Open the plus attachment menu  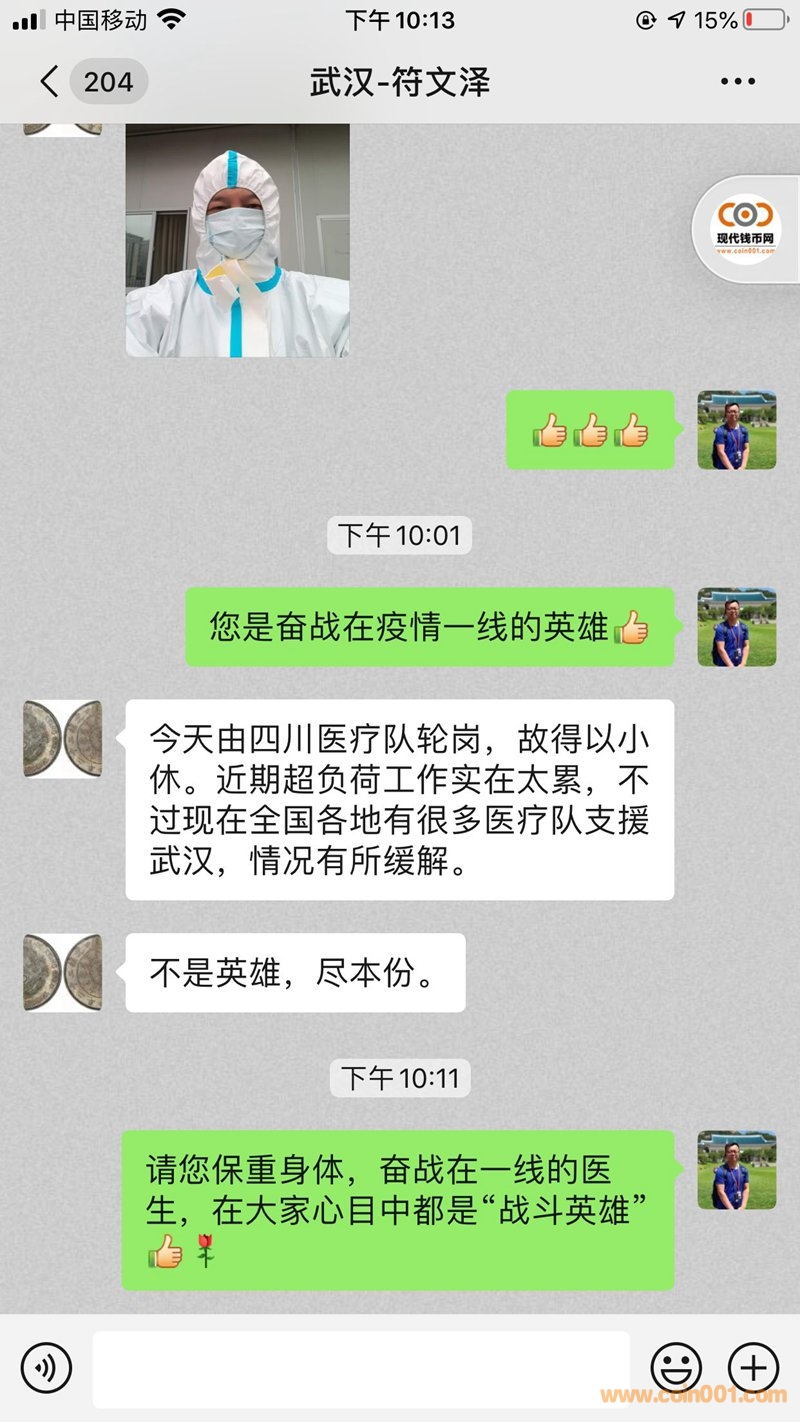(x=753, y=1368)
